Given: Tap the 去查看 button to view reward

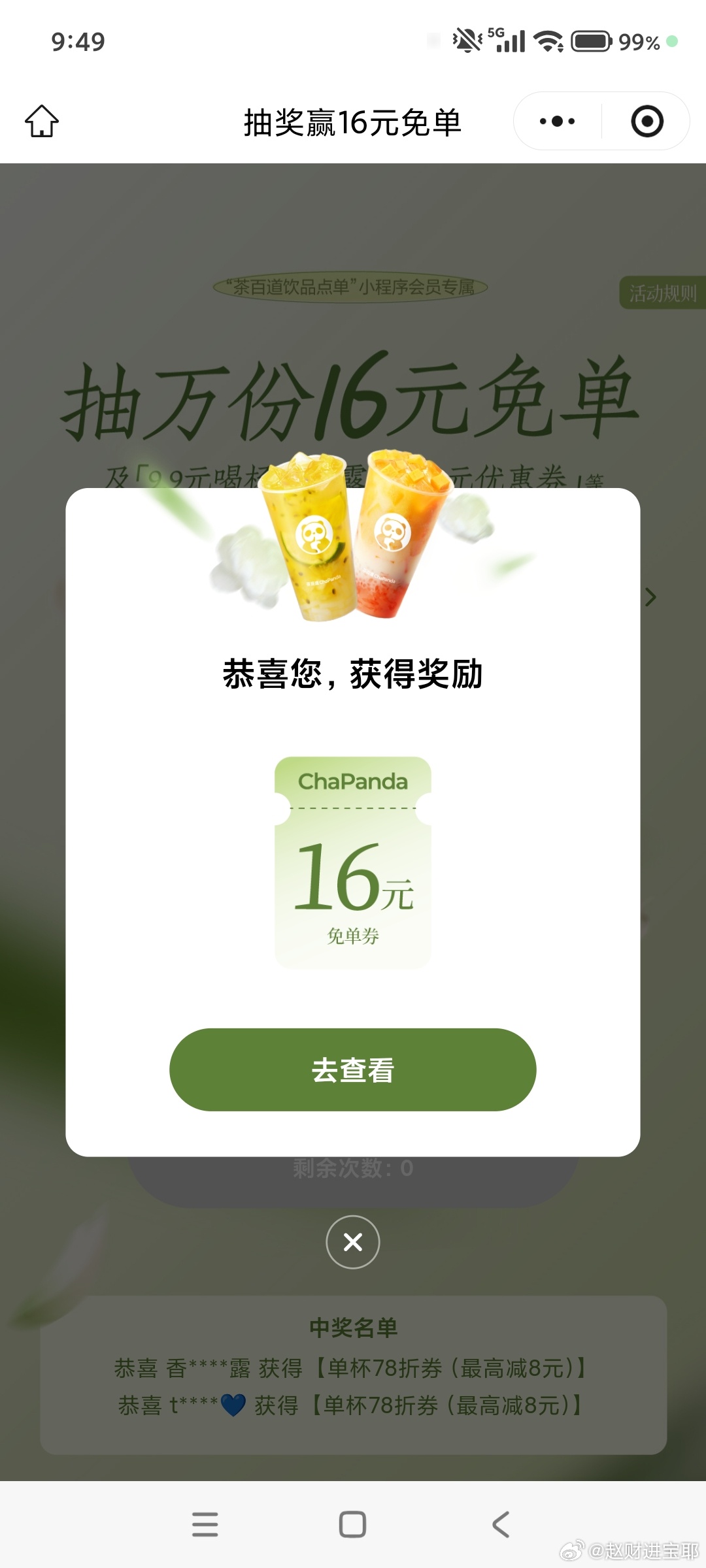Looking at the screenshot, I should pos(352,1070).
